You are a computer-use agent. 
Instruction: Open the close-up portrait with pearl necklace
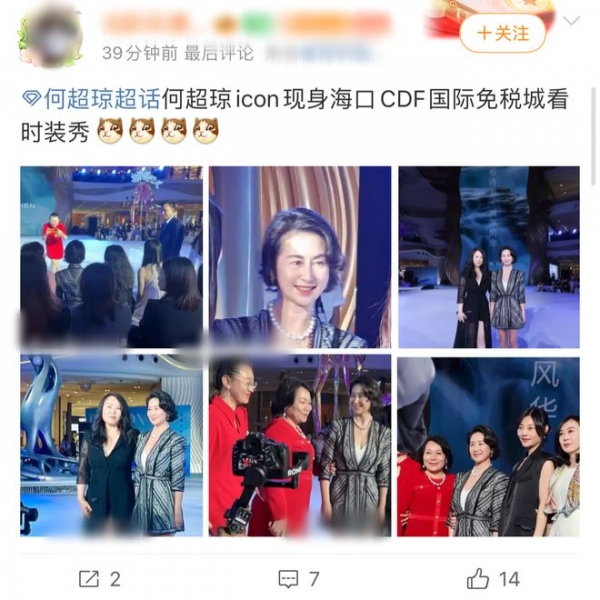300,257
